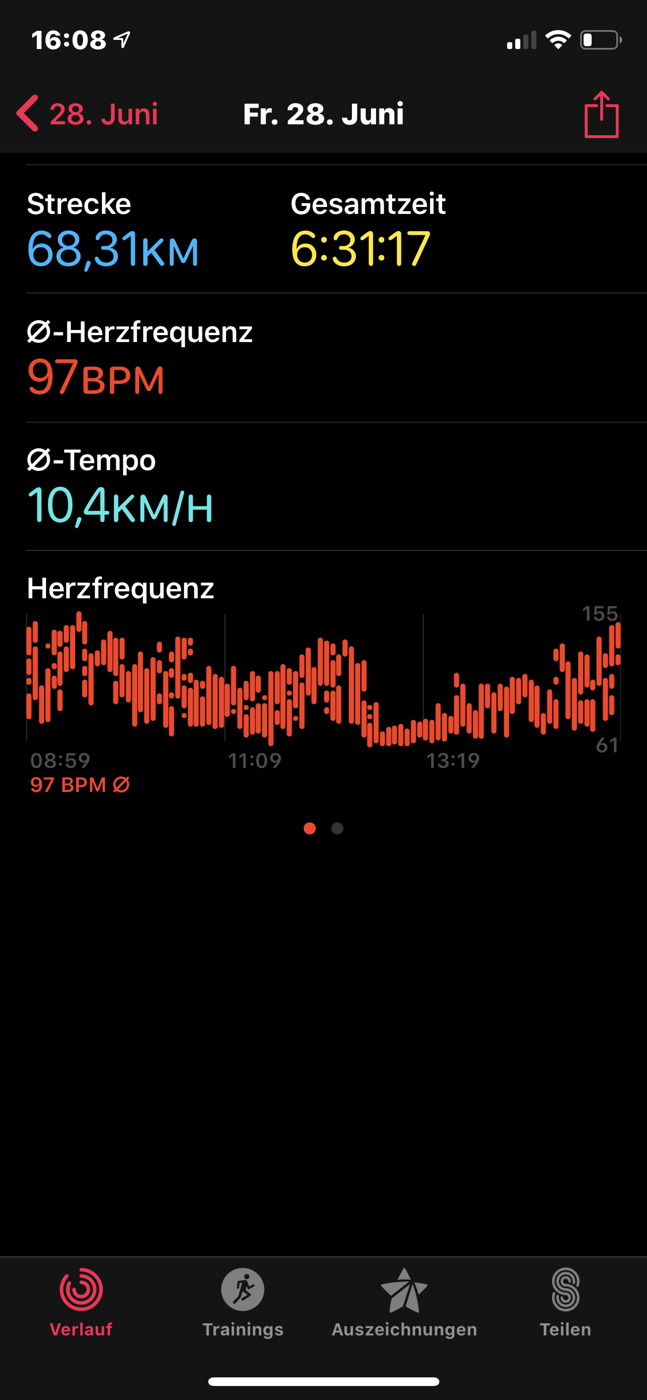The height and width of the screenshot is (1400, 647).
Task: Open the Verlauf tab
Action: click(x=81, y=1302)
